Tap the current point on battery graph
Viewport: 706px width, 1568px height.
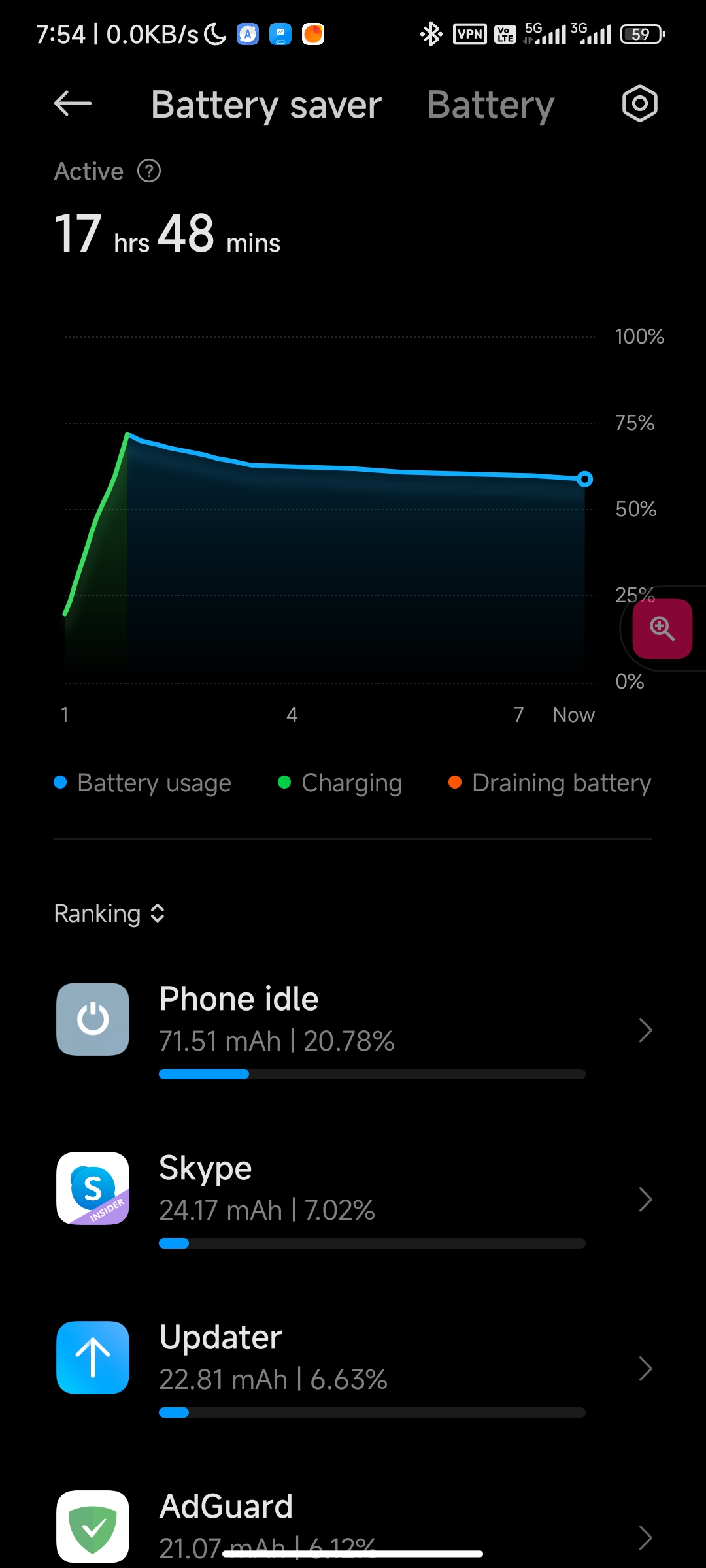pyautogui.click(x=585, y=480)
